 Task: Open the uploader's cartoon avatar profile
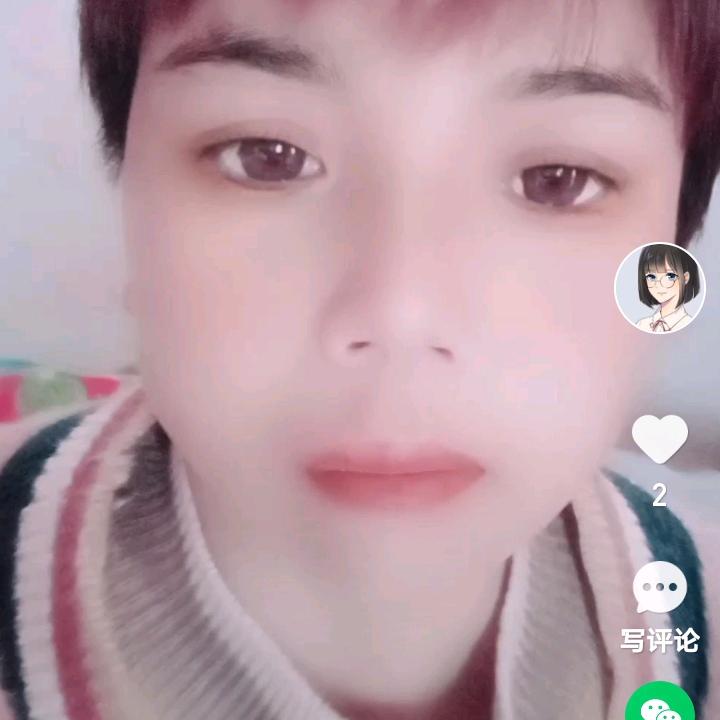(x=659, y=288)
